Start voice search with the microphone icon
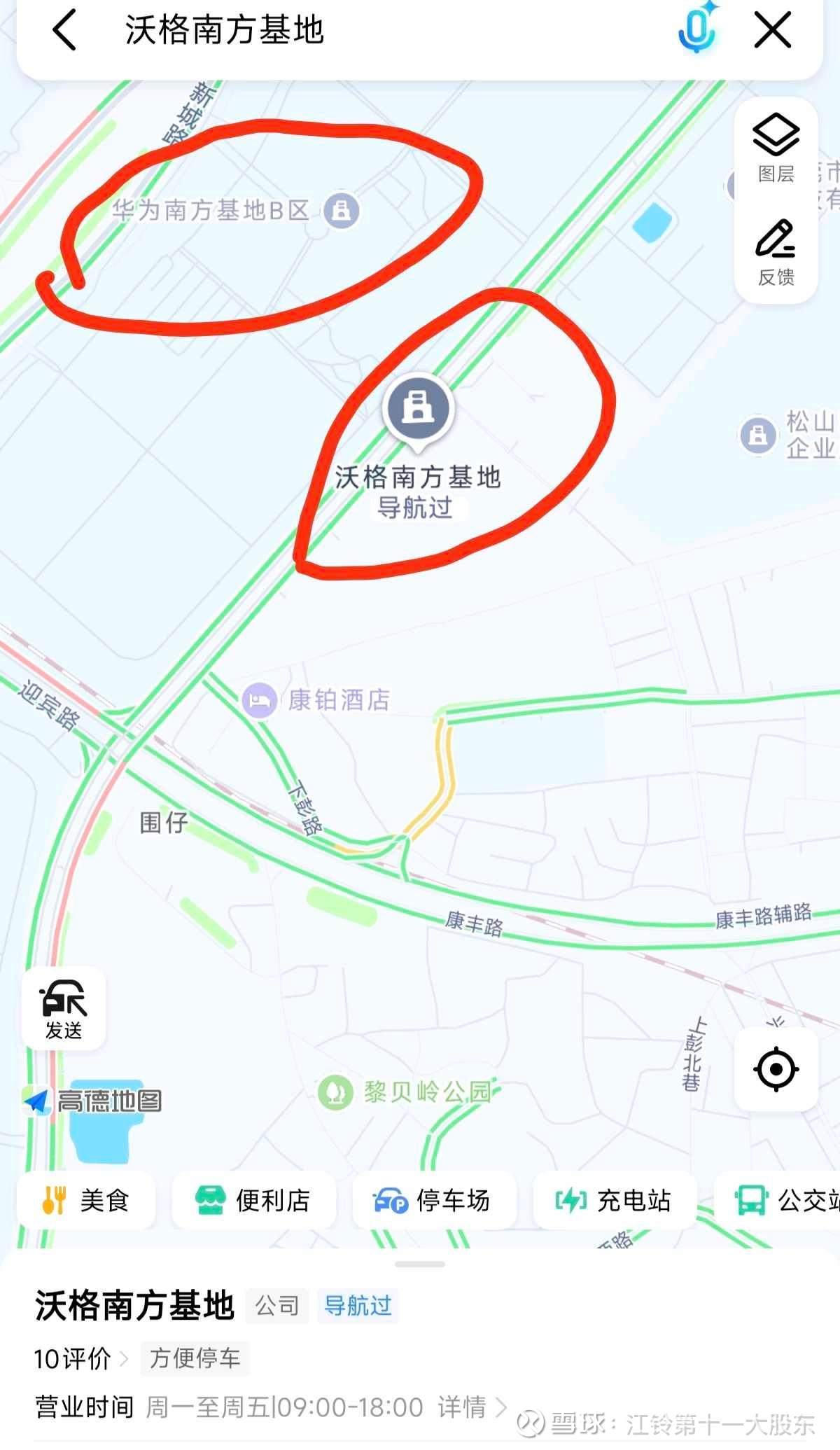The height and width of the screenshot is (1450, 840). click(697, 29)
